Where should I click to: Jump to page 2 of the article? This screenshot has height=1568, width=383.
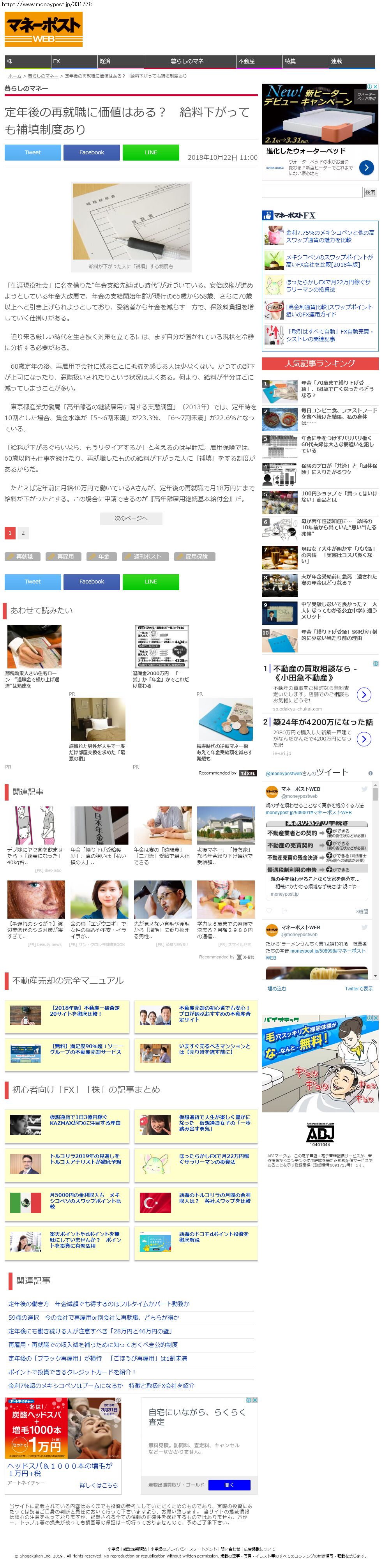(x=23, y=533)
